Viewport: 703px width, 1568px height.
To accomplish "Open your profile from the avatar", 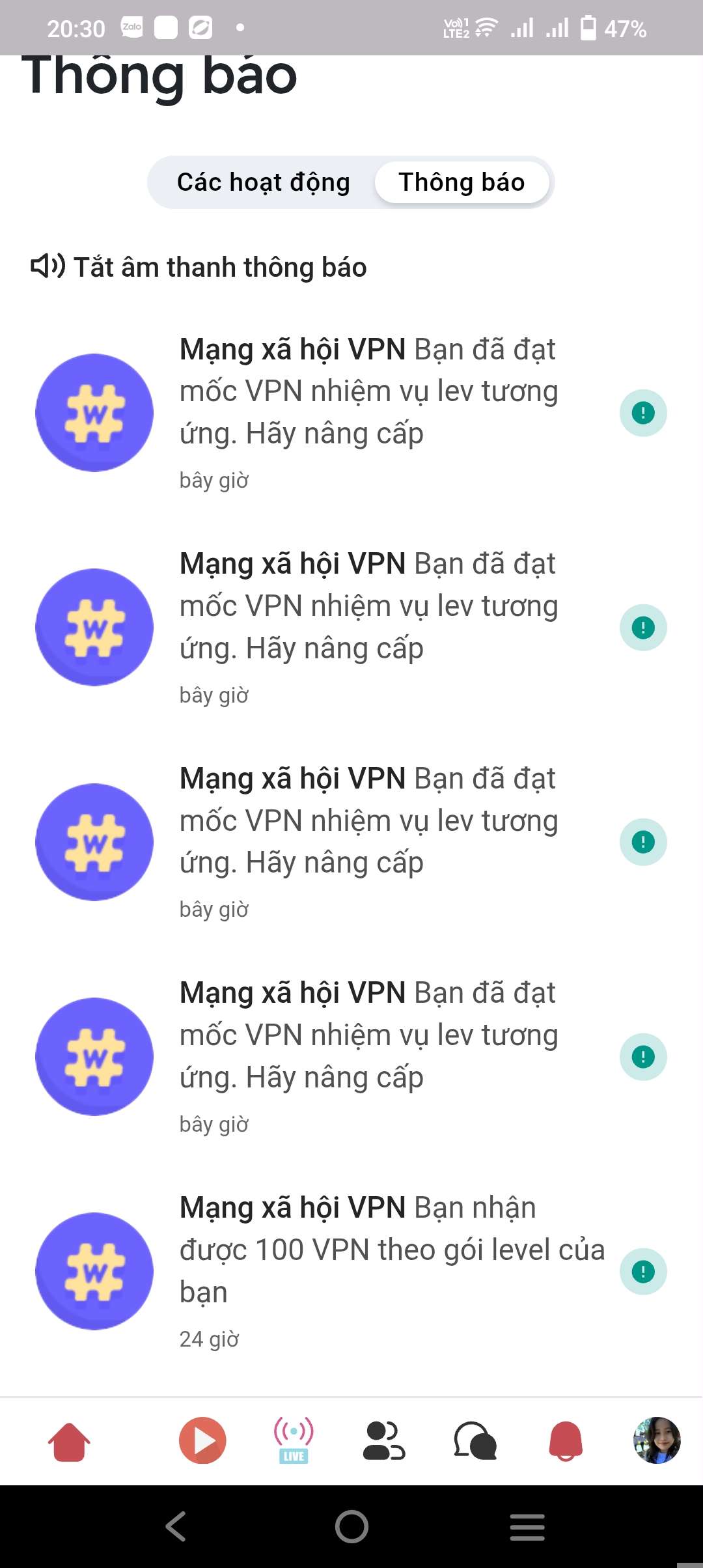I will click(657, 1440).
